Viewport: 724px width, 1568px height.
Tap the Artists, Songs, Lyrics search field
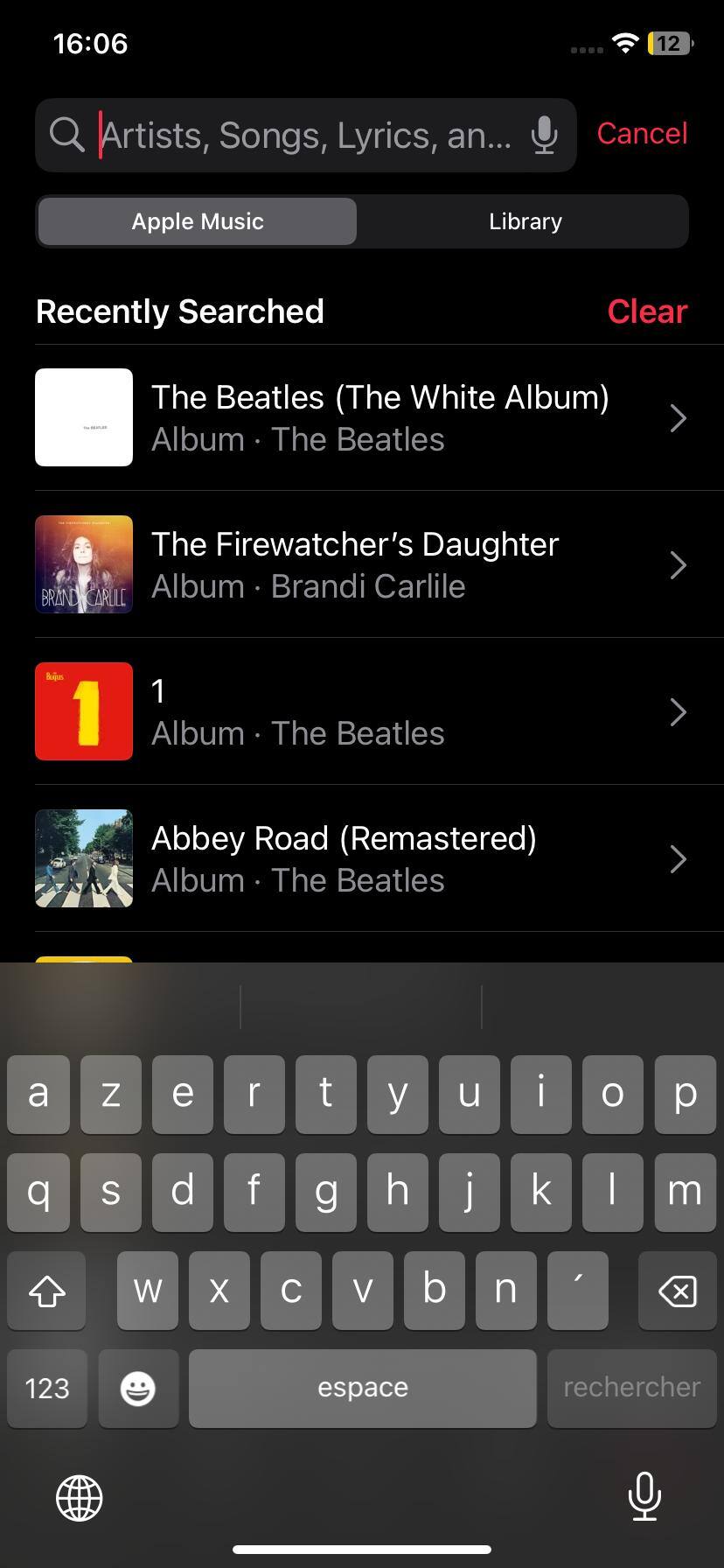(x=306, y=135)
